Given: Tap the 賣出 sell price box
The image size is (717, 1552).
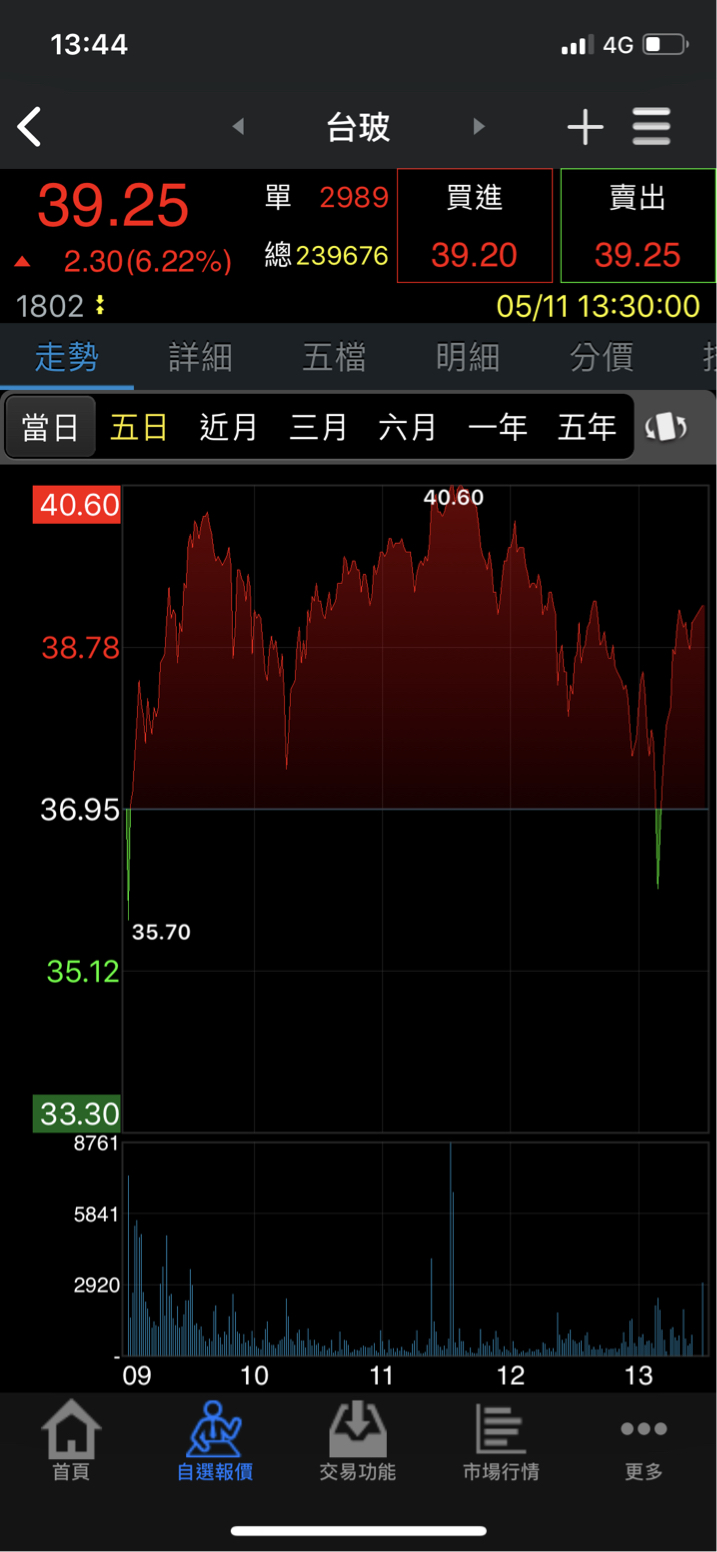Looking at the screenshot, I should tap(638, 226).
